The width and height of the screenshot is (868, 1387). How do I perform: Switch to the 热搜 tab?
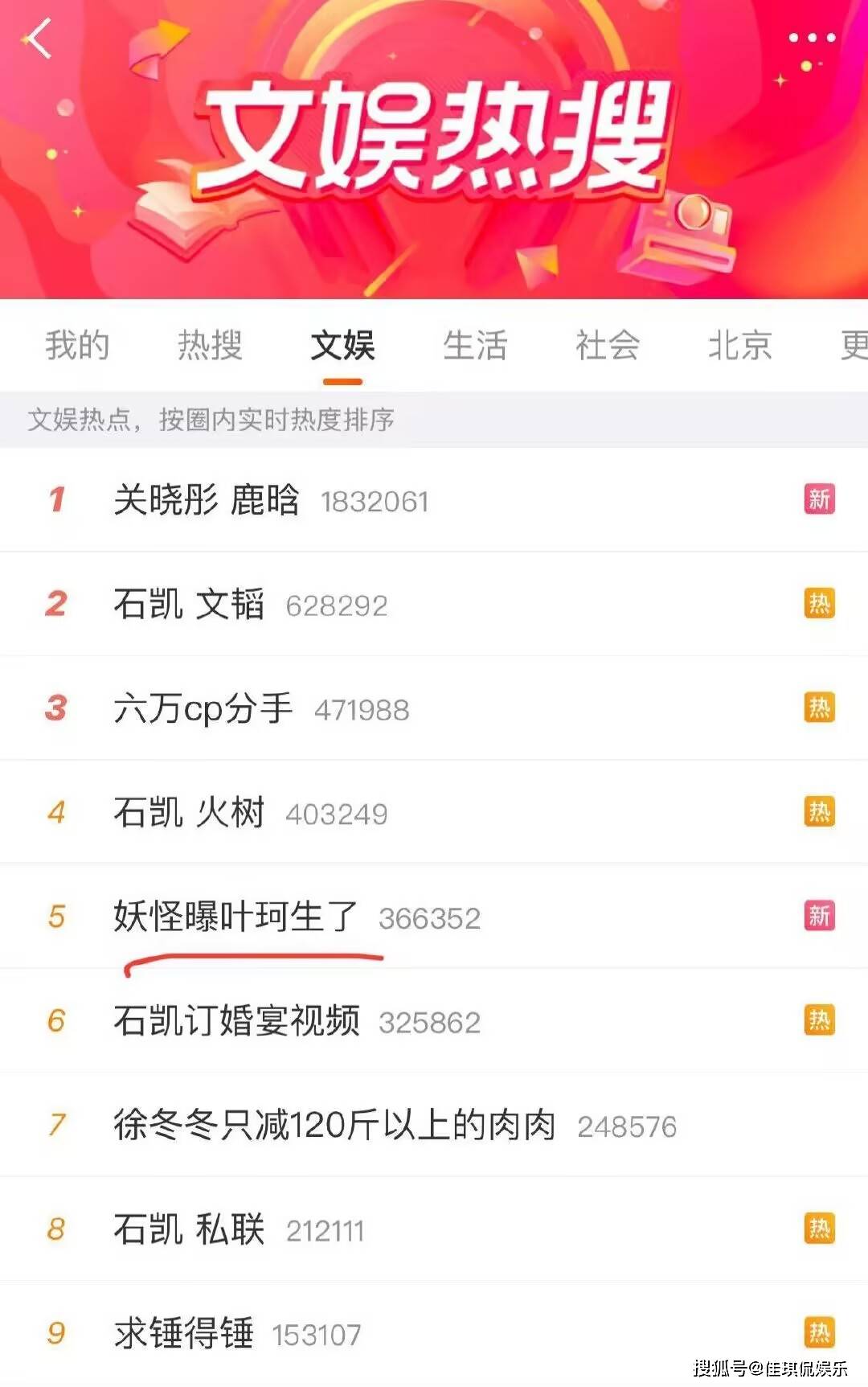[x=210, y=346]
